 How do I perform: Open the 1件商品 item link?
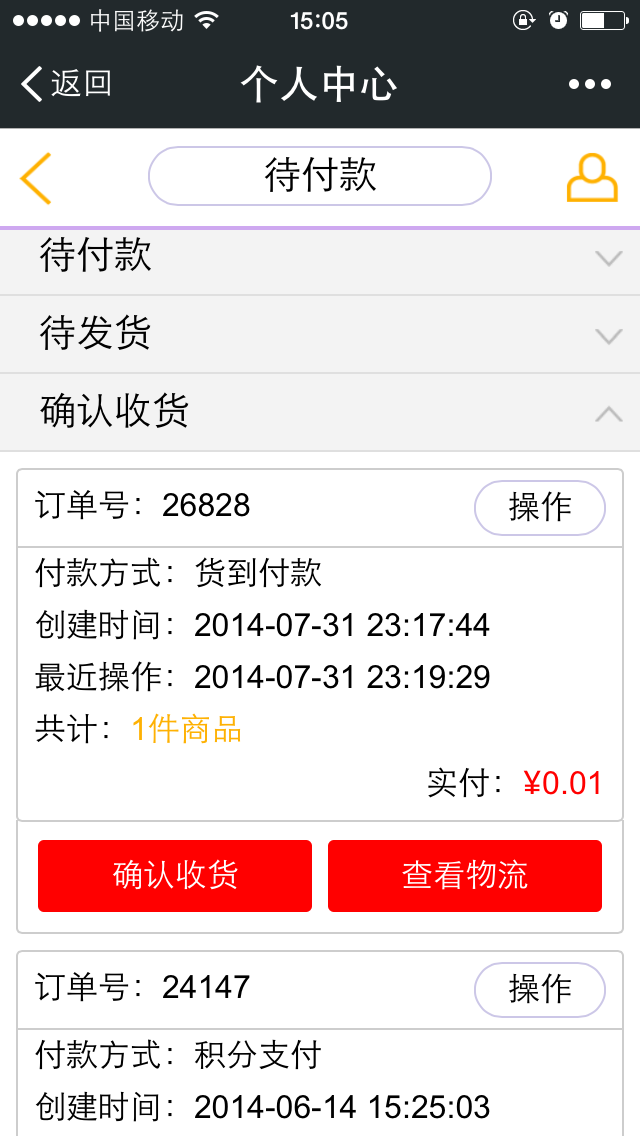tap(187, 729)
